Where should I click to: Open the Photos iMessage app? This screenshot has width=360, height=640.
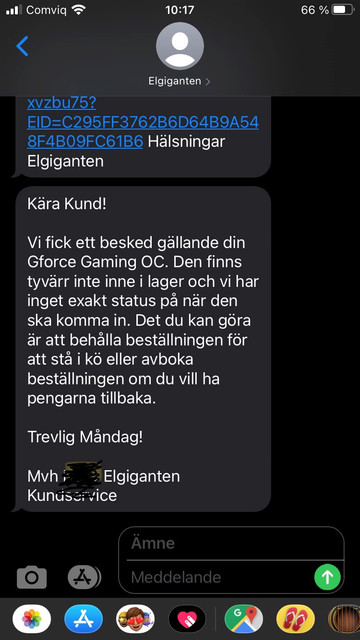tap(32, 619)
